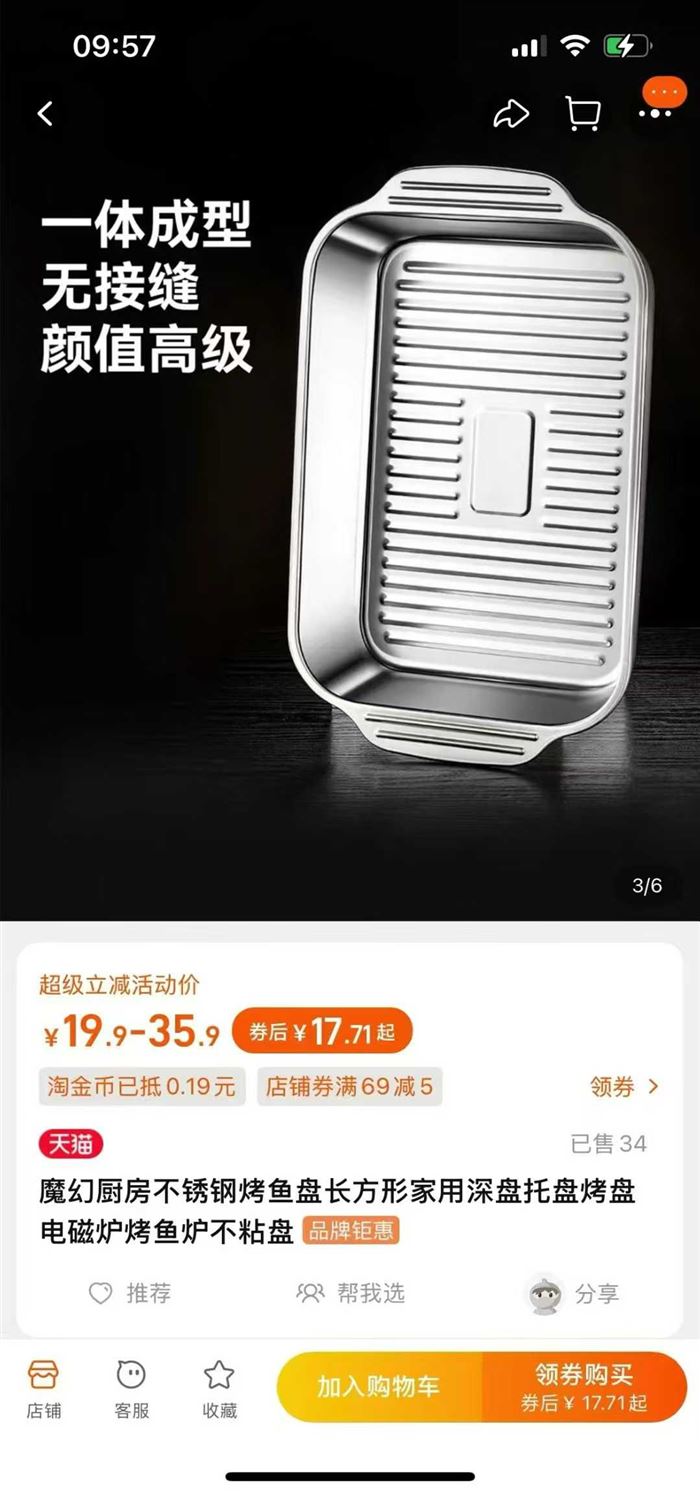700x1496 pixels.
Task: Open 帮我选 help-me-choose option
Action: (x=351, y=1293)
